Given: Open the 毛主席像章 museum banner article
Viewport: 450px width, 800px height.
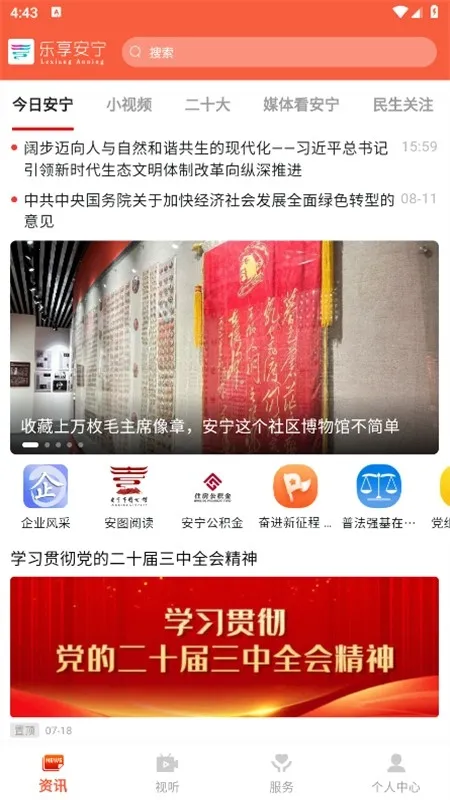Looking at the screenshot, I should tap(224, 347).
